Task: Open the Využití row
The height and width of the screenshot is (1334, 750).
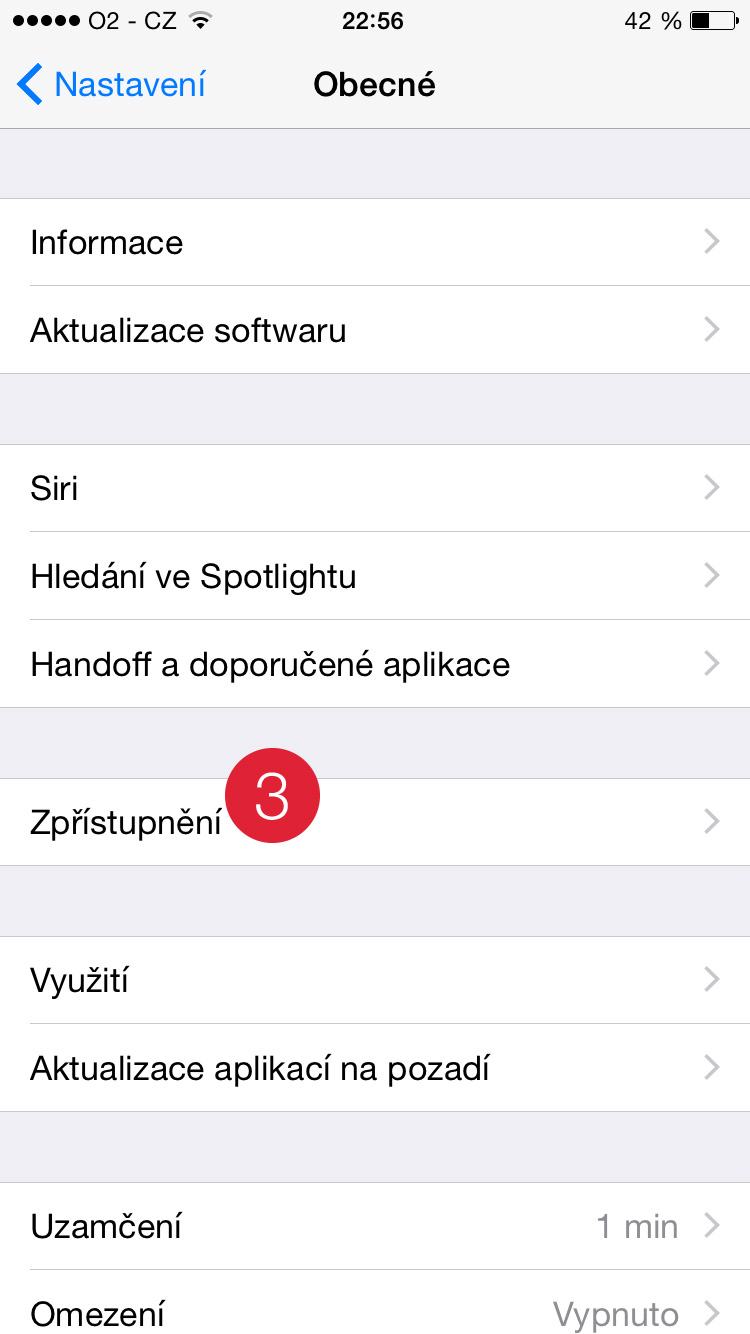Action: [375, 980]
